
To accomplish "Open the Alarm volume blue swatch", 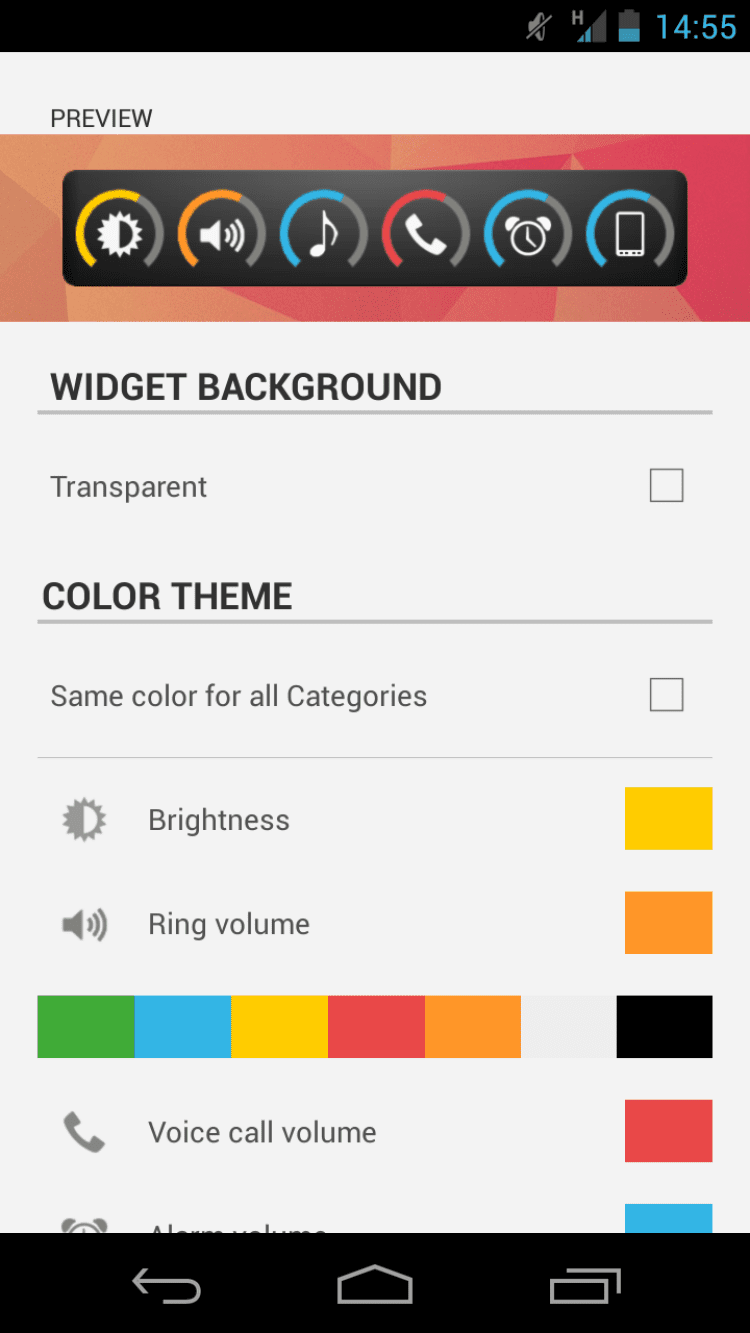I will click(x=668, y=1218).
